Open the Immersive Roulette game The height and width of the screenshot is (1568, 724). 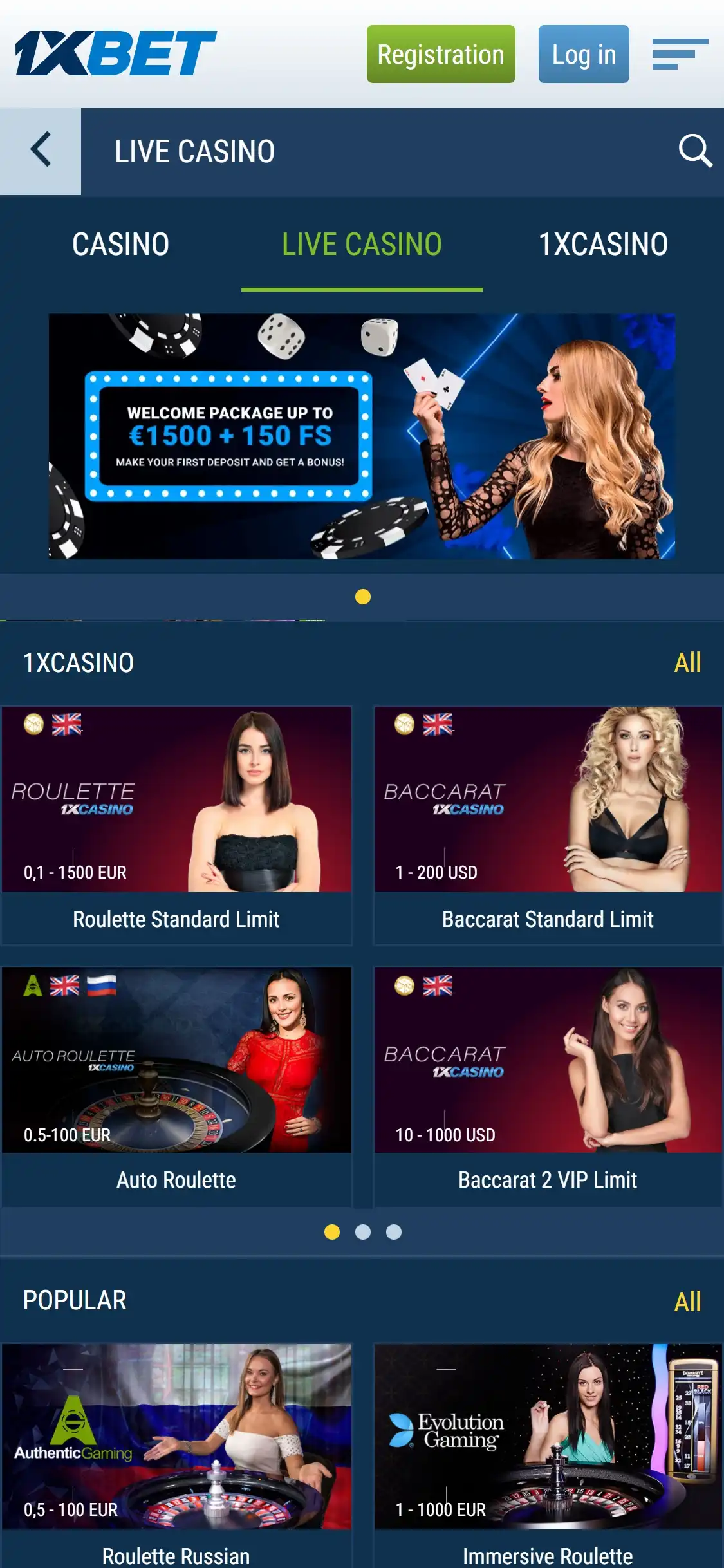548,1455
